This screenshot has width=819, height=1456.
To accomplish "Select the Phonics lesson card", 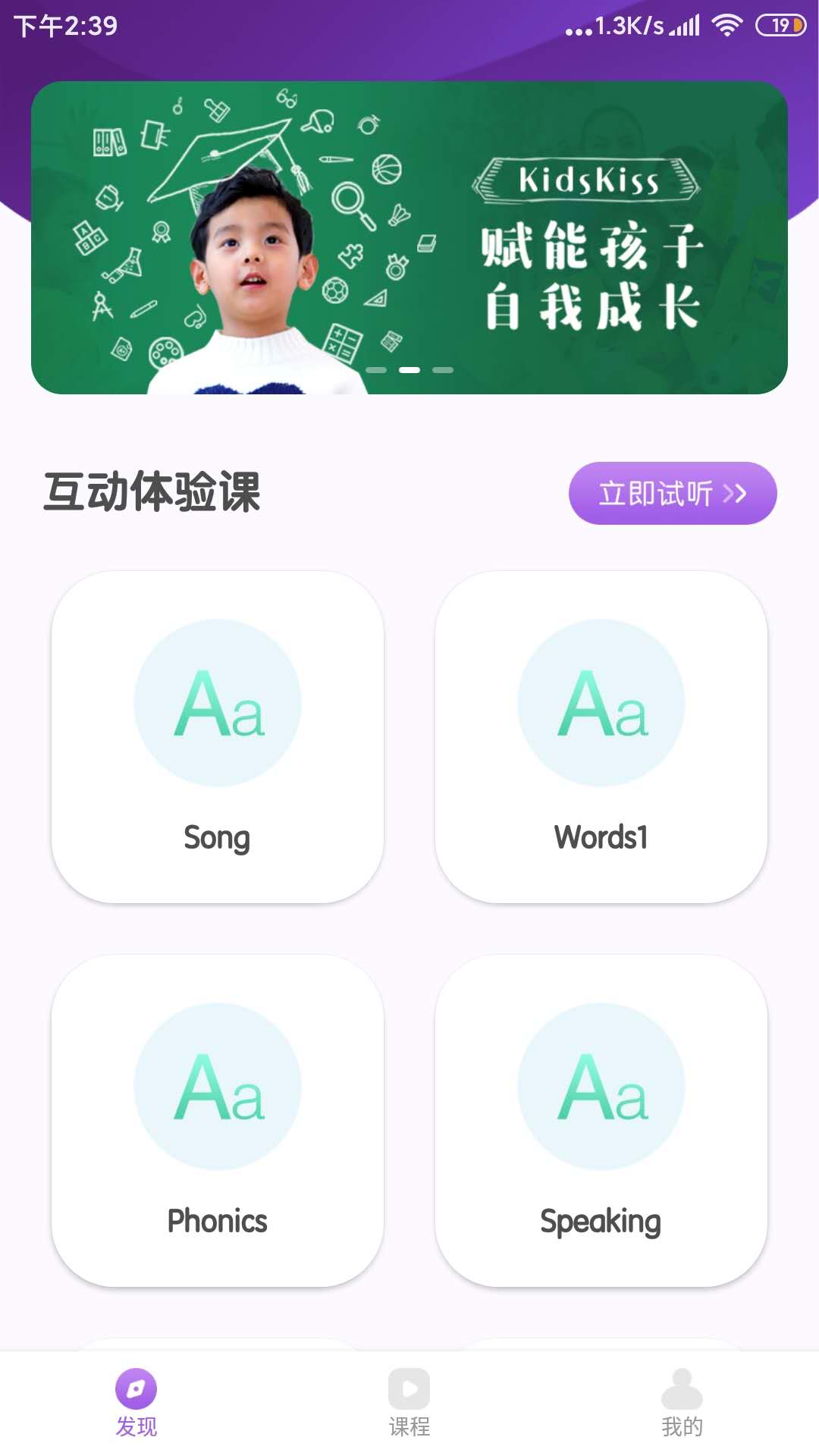I will tap(218, 1121).
